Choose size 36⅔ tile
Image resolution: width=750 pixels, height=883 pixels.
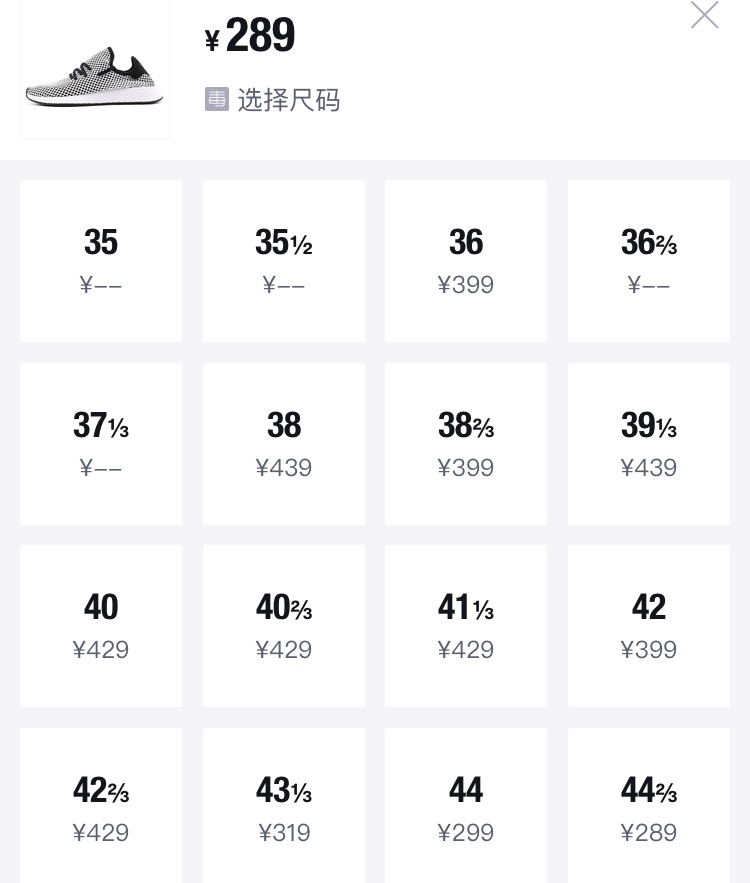(648, 260)
